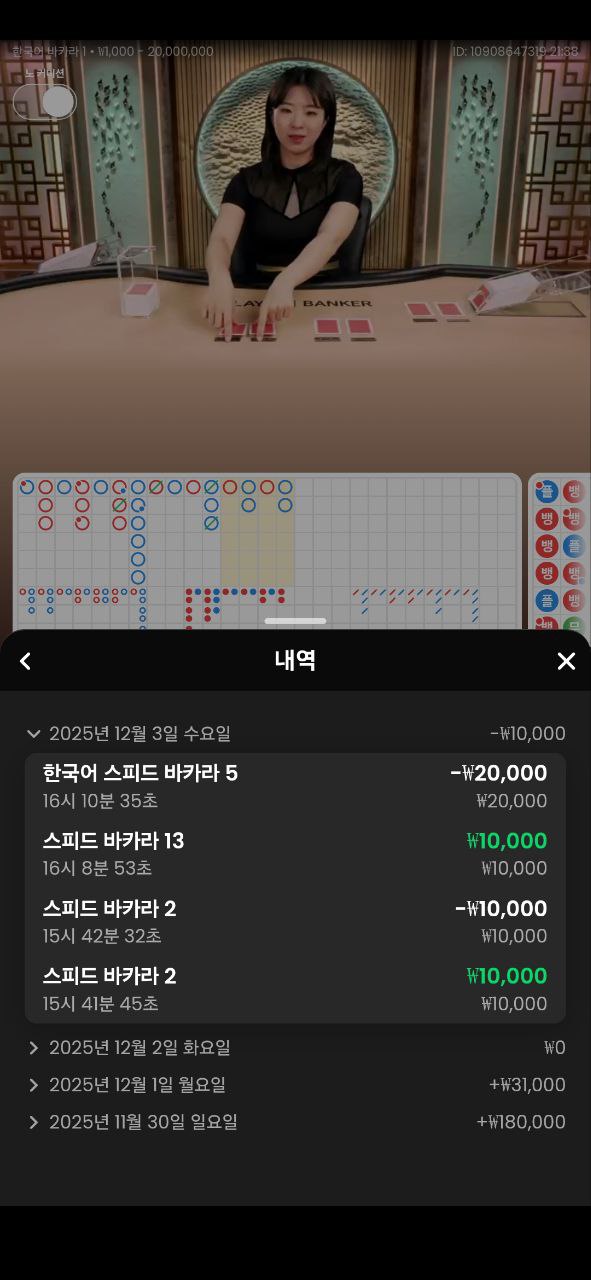This screenshot has height=1280, width=591.
Task: Expand the 2025년 12월 1일 월요일 section
Action: coord(296,1085)
